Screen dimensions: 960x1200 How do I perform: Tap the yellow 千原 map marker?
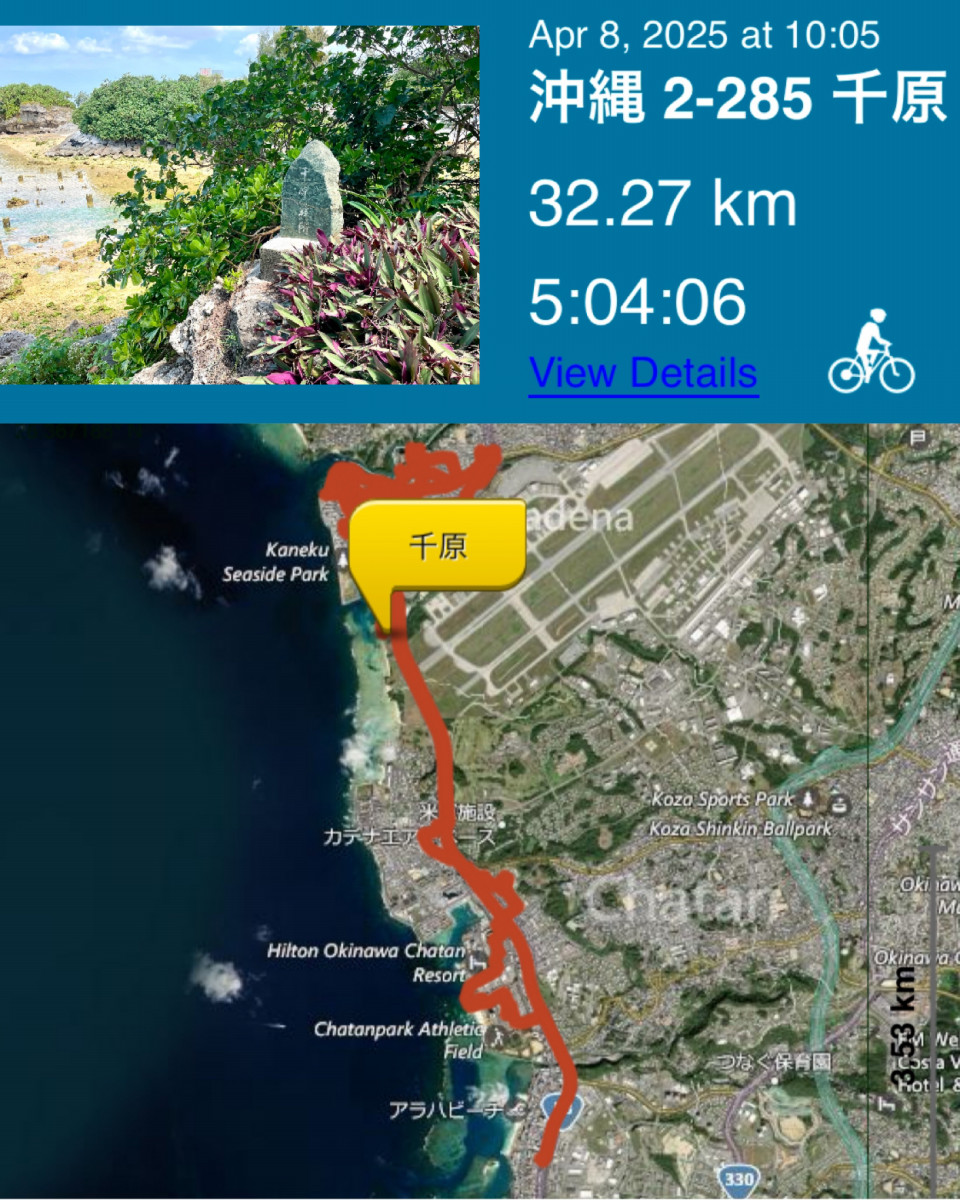click(438, 546)
